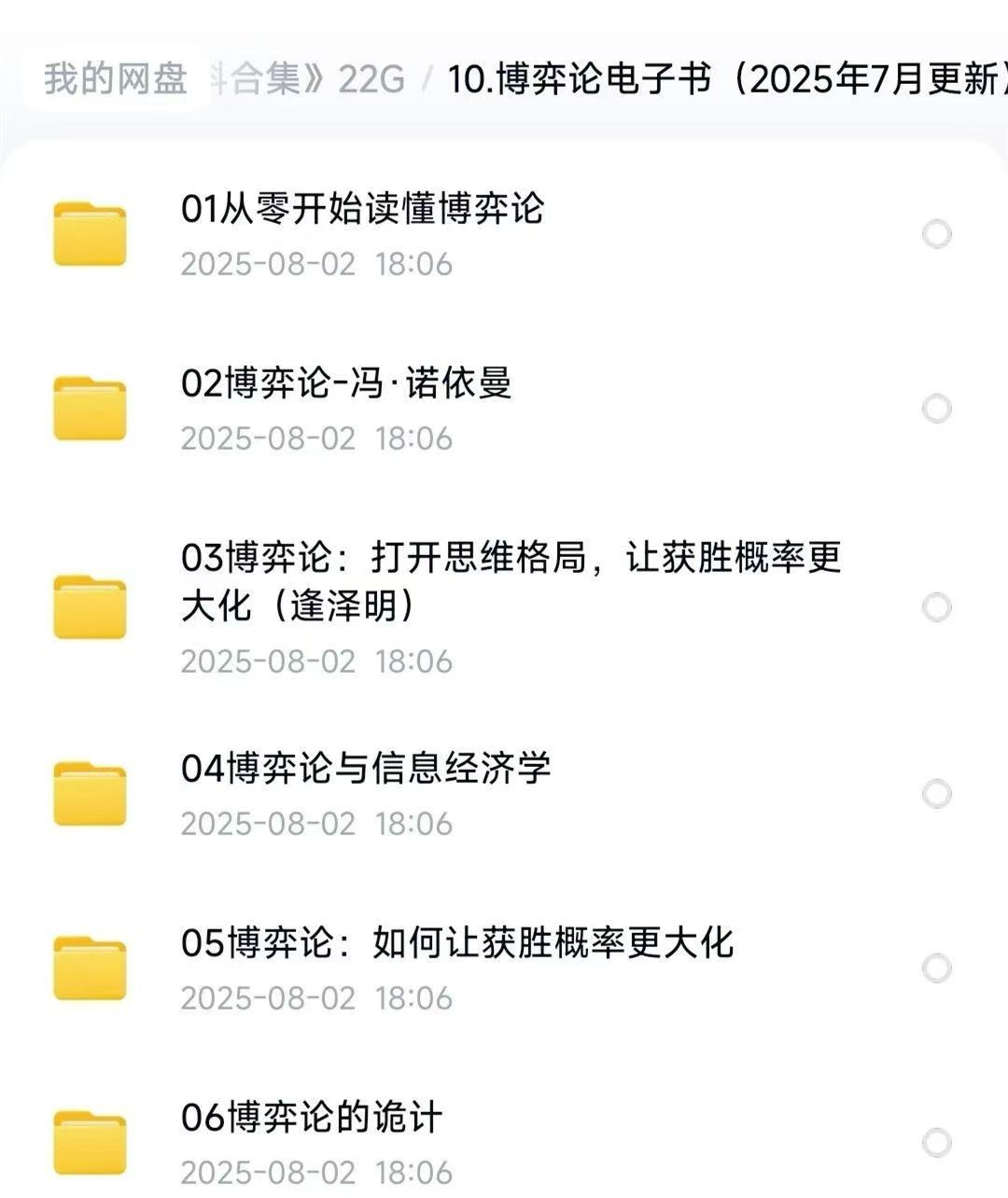Open folder 04博弈论与信息经济学
The width and height of the screenshot is (1008, 1198).
366,769
